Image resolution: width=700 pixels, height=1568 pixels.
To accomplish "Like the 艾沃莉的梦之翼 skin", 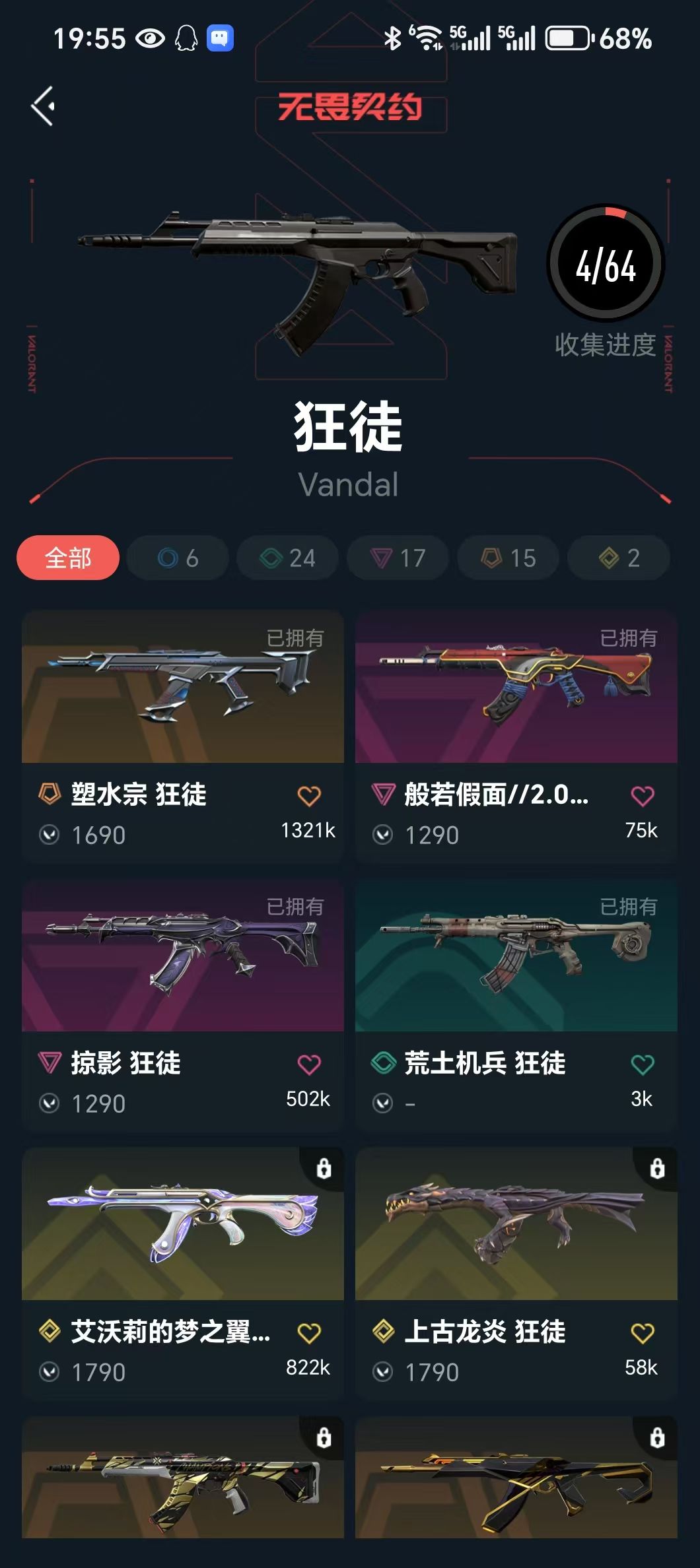I will 309,1333.
